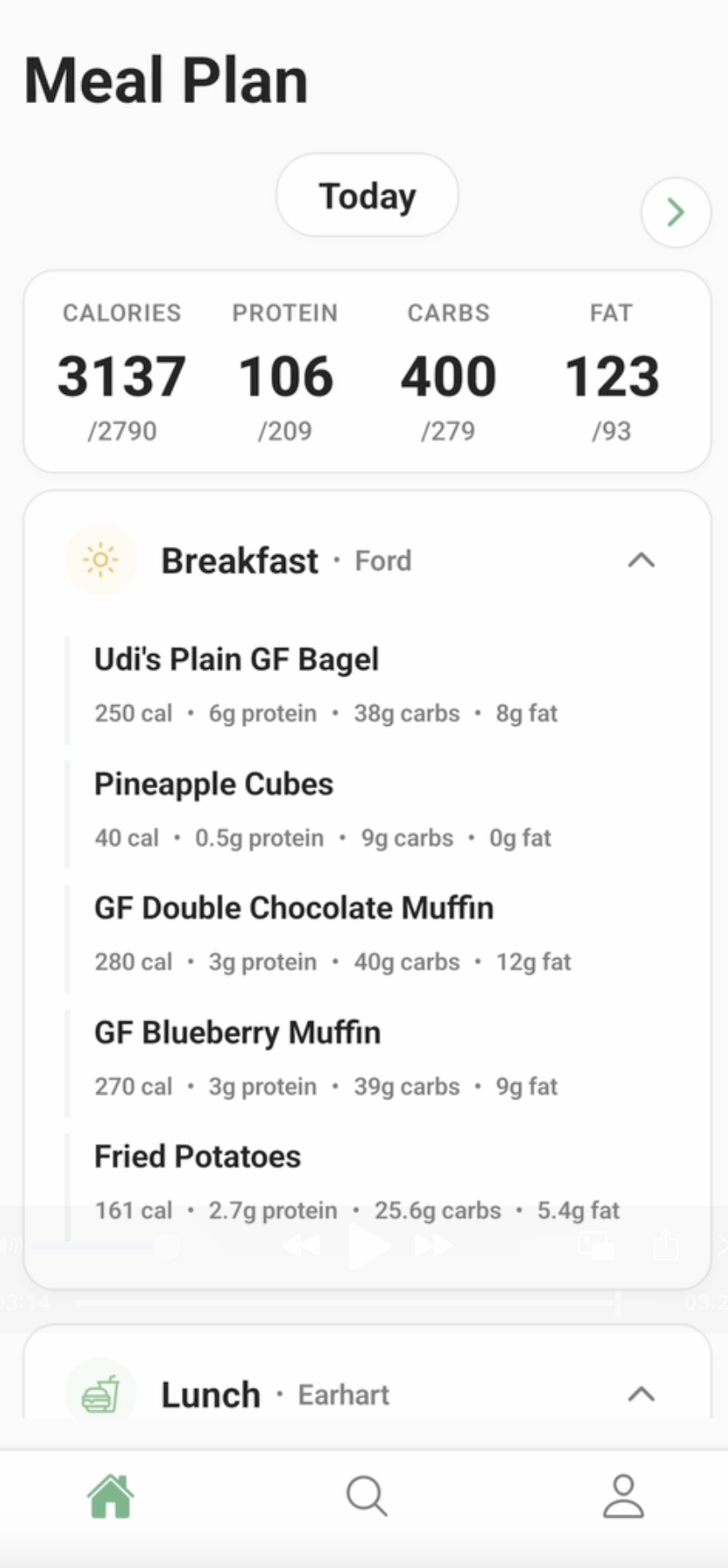Select the GF Blueberry Muffin item
The image size is (728, 1568).
(x=237, y=1033)
